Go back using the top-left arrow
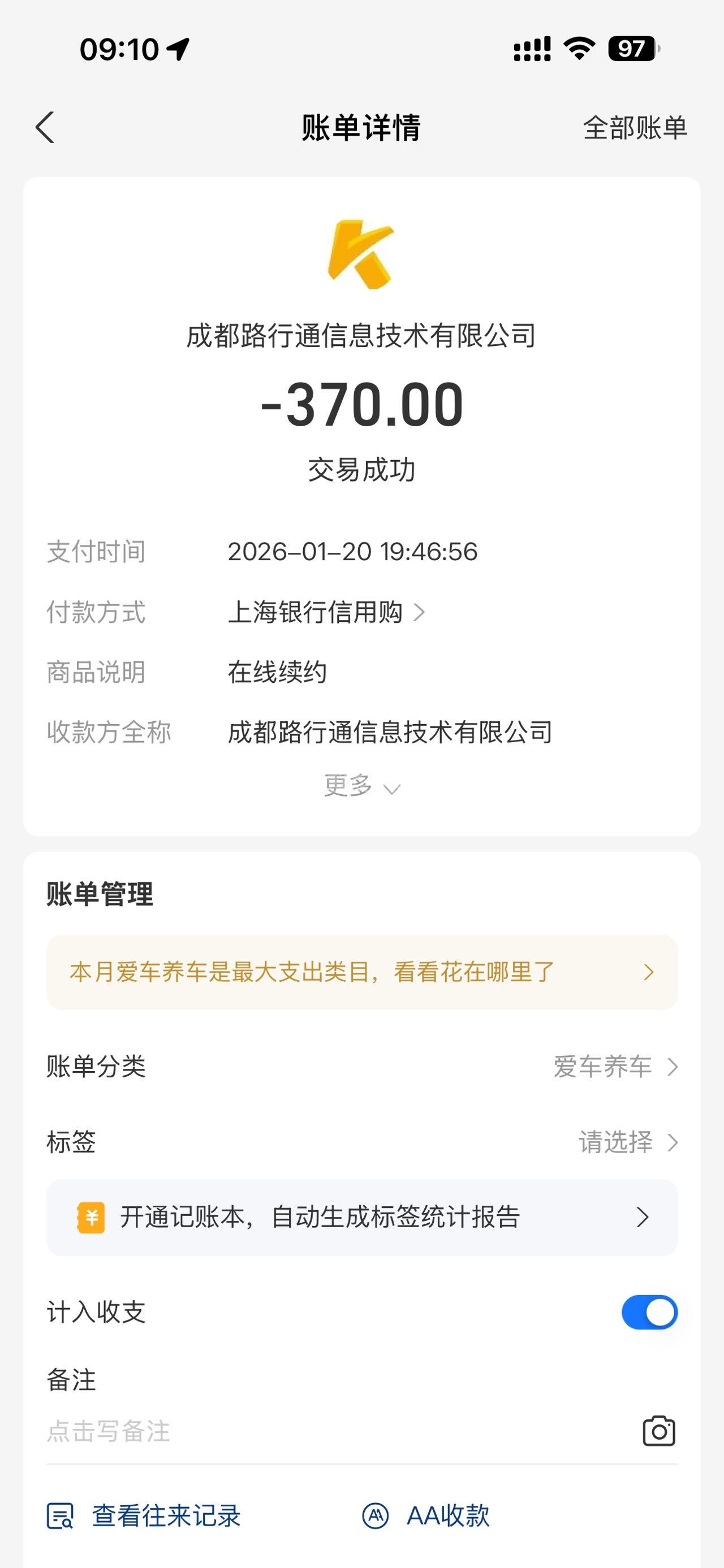724x1568 pixels. pos(45,127)
